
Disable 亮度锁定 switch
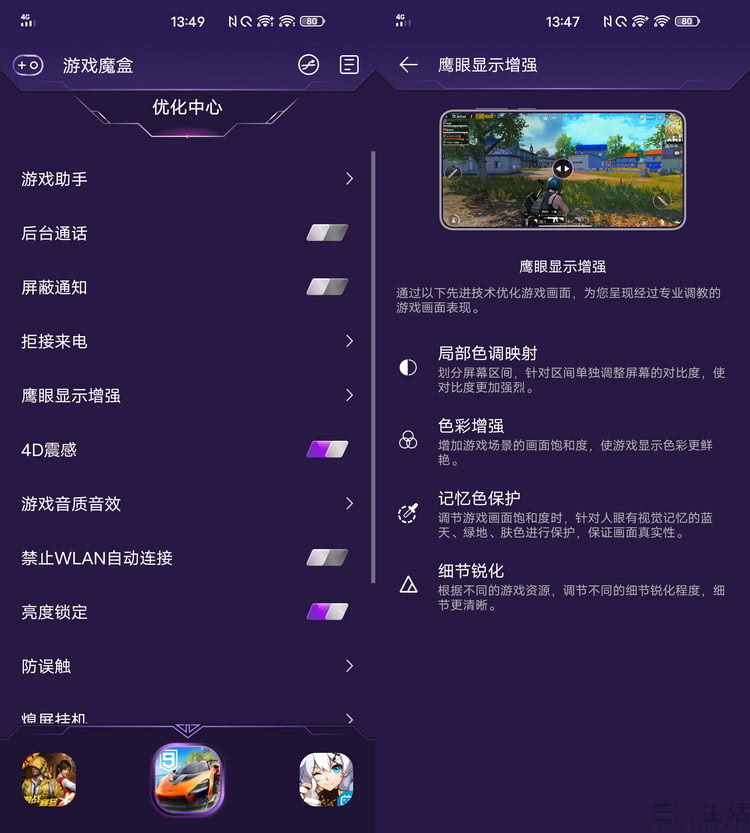(x=327, y=611)
